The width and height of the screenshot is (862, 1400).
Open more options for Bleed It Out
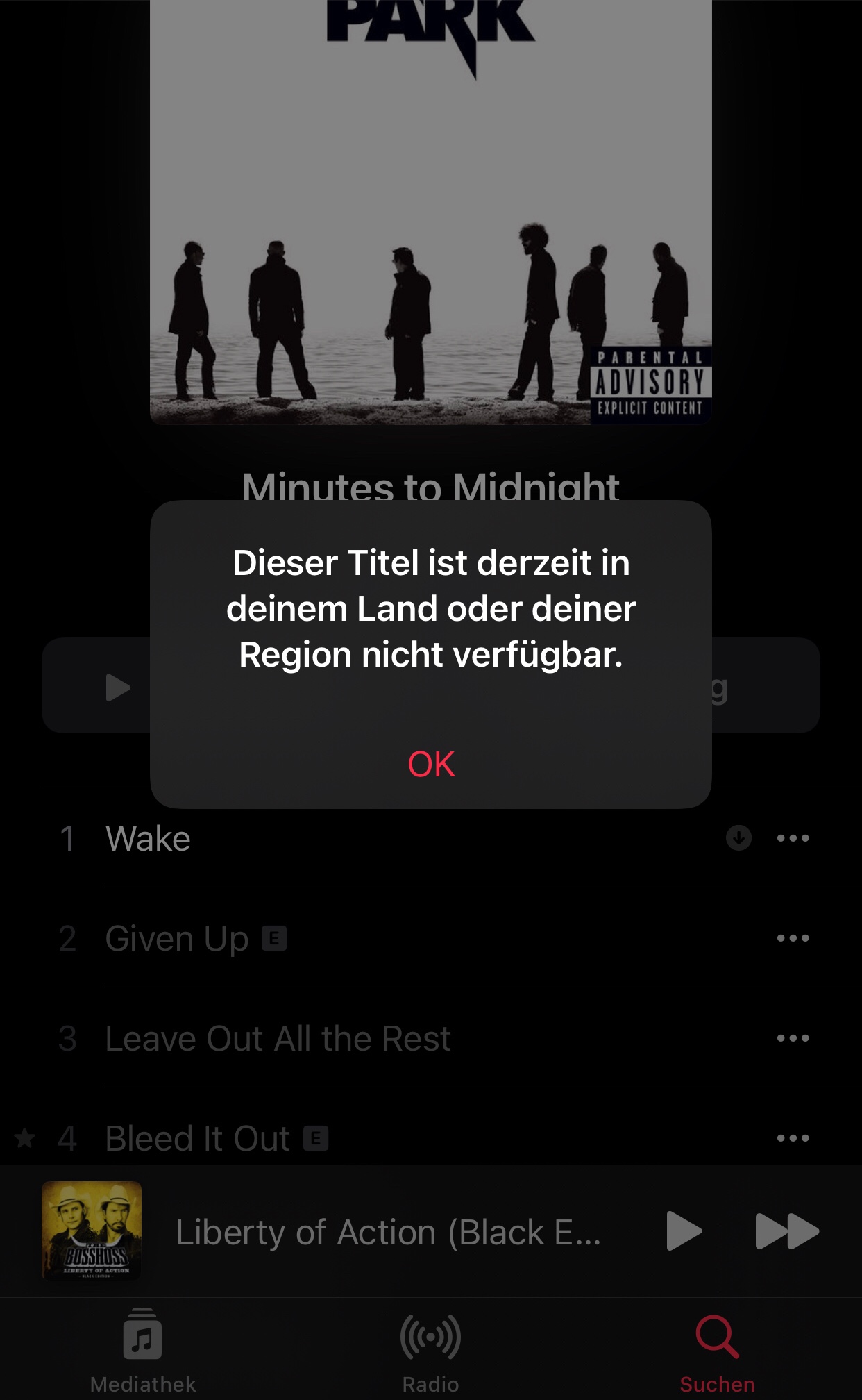point(793,1138)
